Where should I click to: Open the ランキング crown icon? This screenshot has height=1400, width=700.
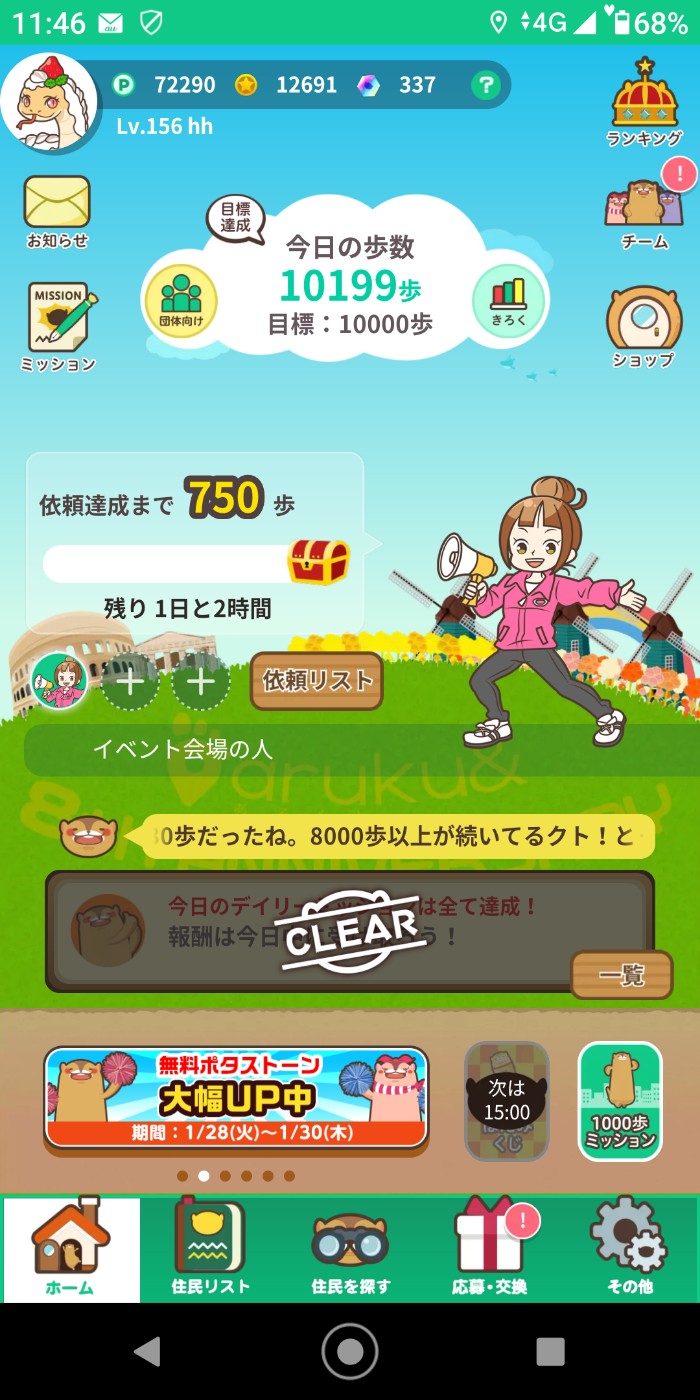pos(645,103)
